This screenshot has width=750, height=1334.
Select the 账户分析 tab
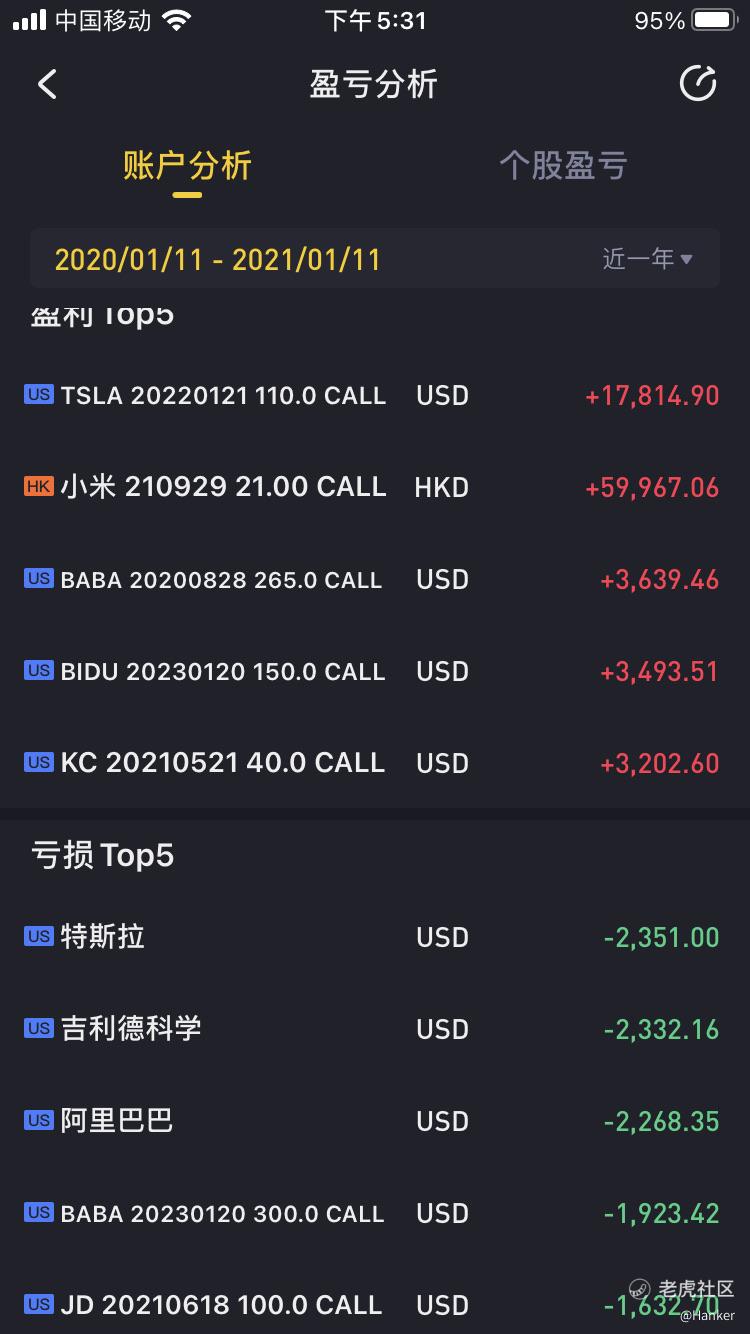[x=187, y=165]
